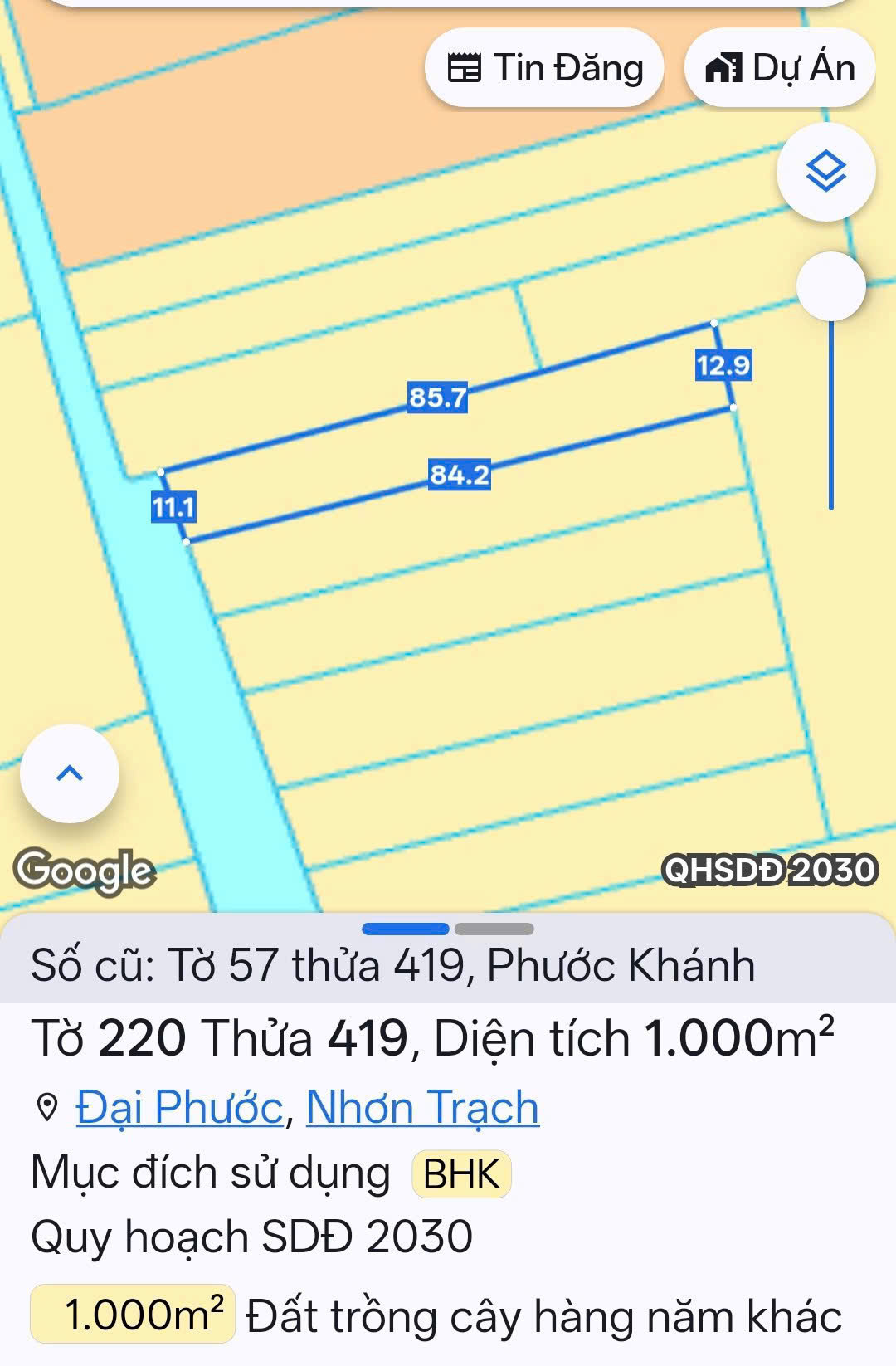This screenshot has width=896, height=1366.
Task: Open the Tin Đăng listings button
Action: pyautogui.click(x=544, y=68)
